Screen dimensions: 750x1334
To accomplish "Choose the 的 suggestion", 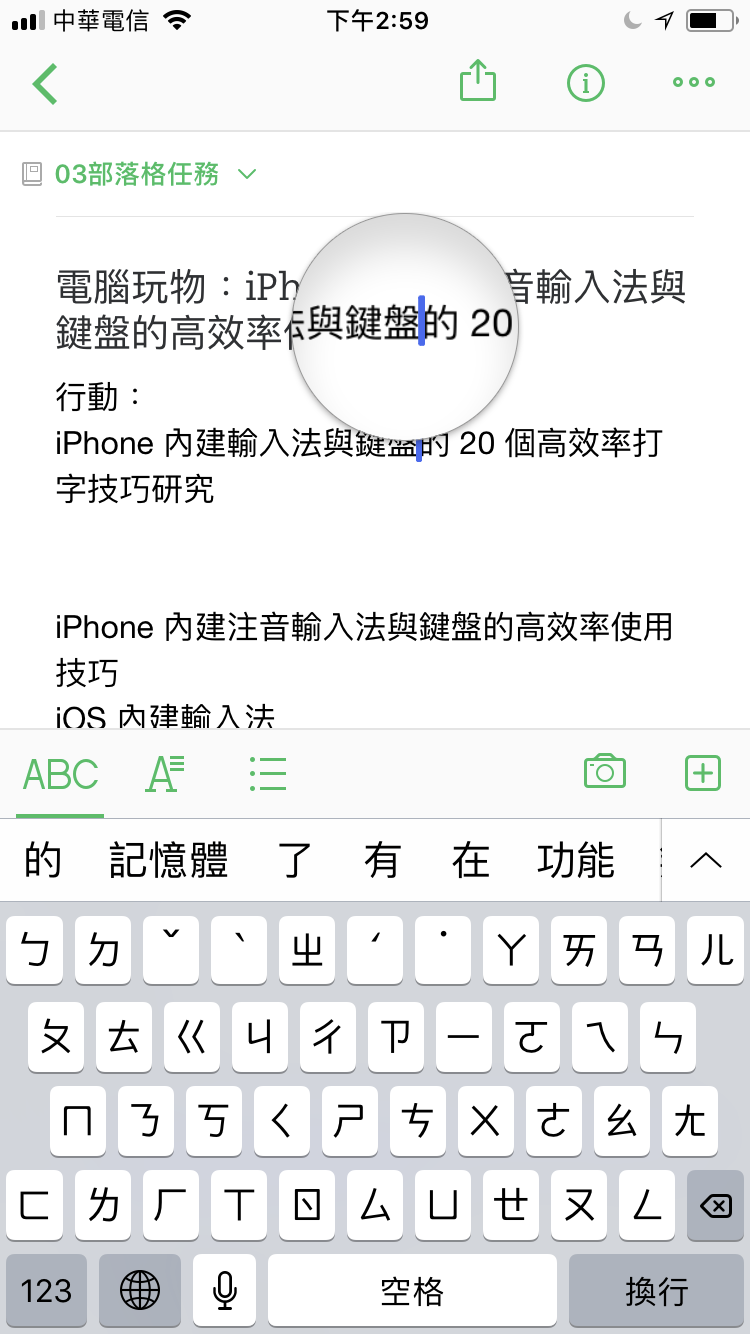I will click(42, 861).
